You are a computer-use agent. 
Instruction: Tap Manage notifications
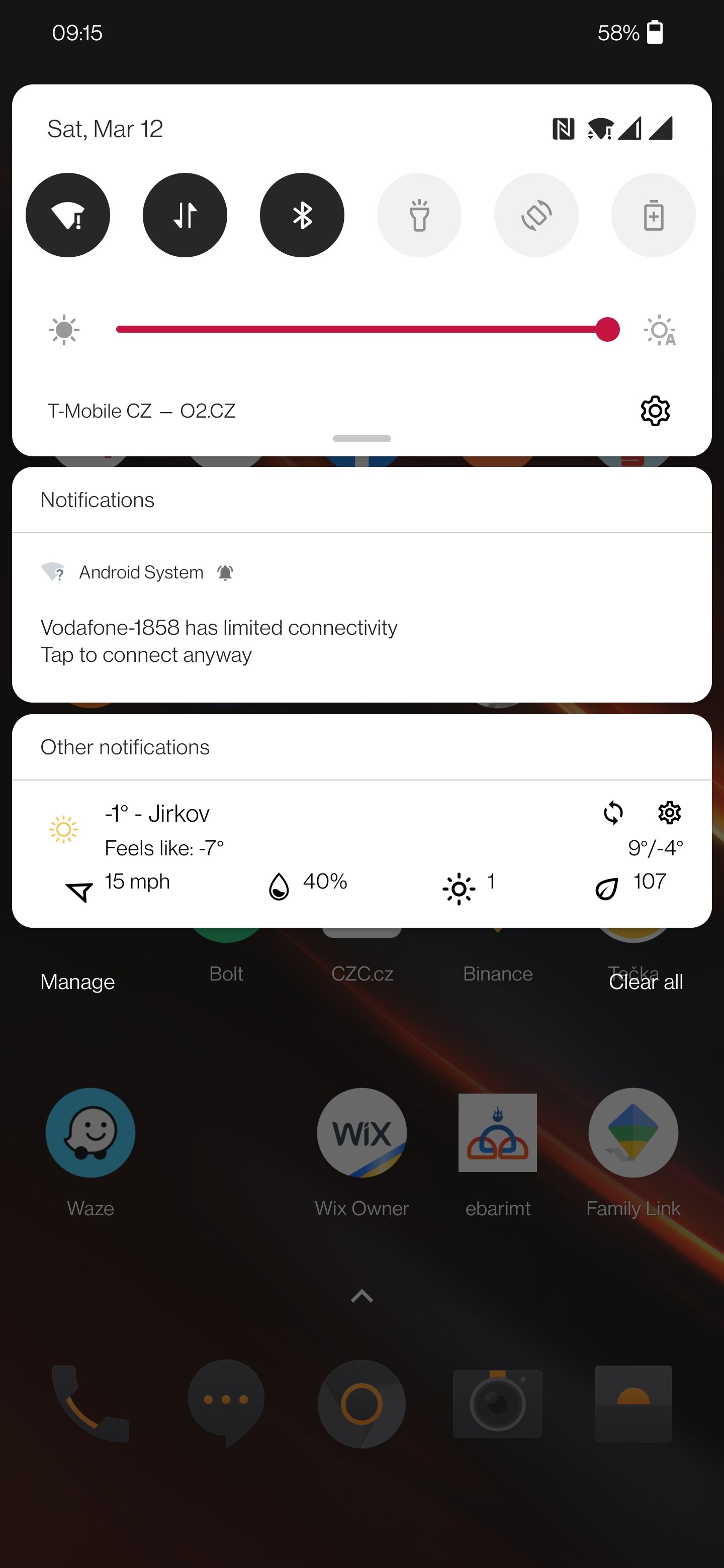coord(77,982)
